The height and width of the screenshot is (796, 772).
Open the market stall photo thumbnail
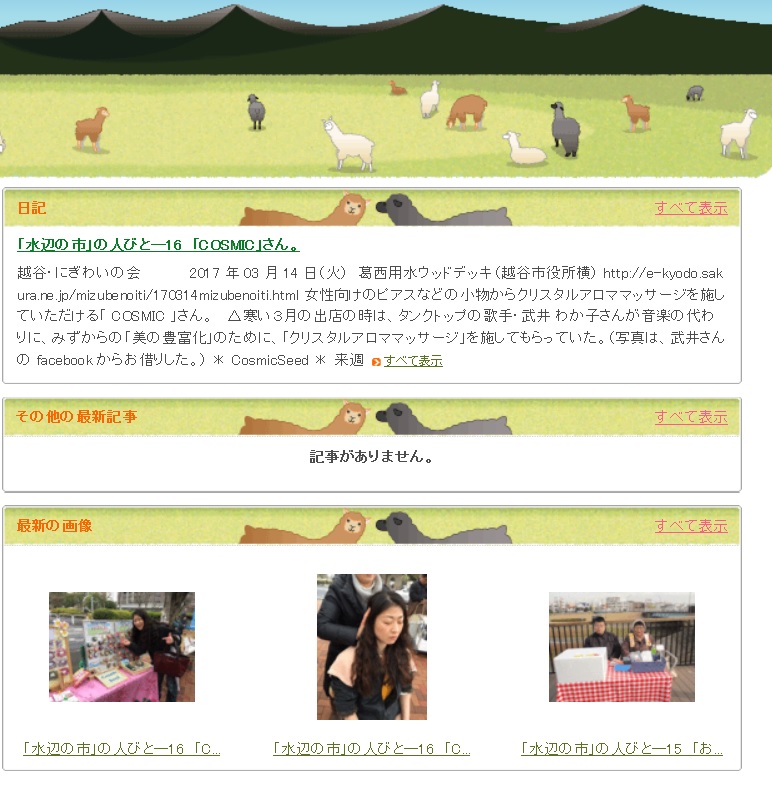pos(122,647)
